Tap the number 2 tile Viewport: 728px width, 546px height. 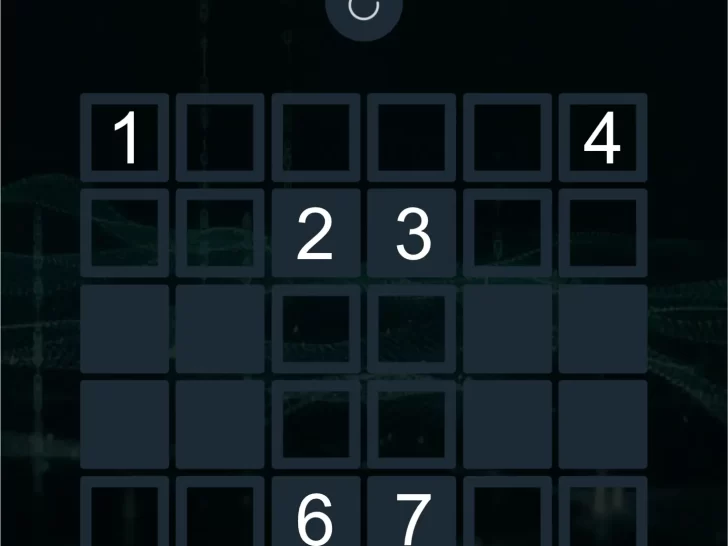pos(315,233)
